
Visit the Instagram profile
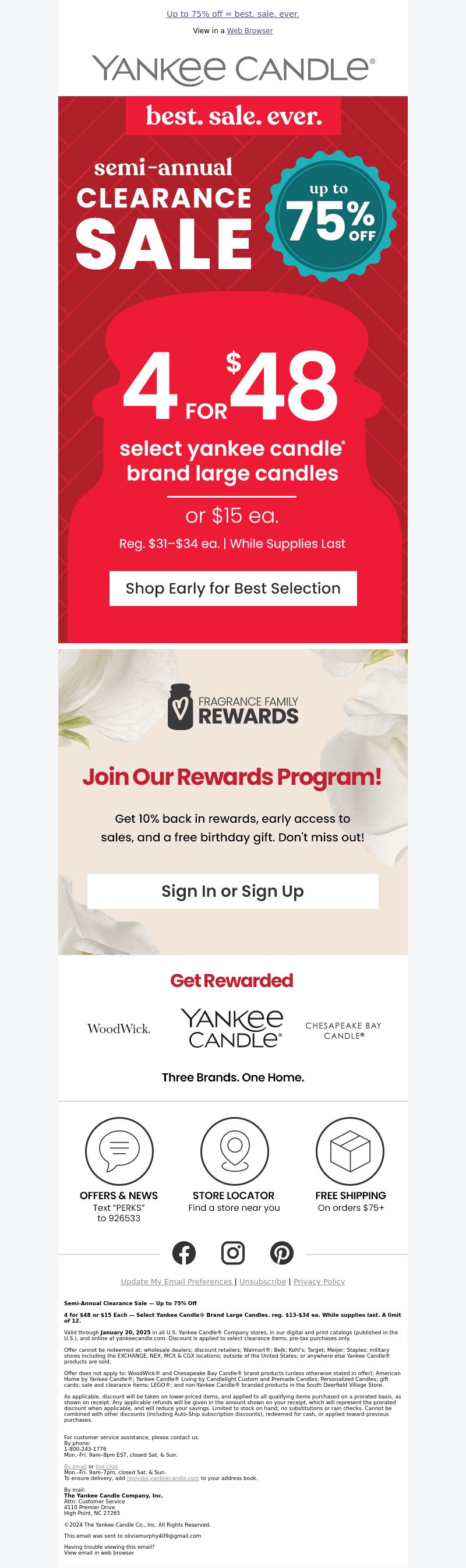[232, 1253]
